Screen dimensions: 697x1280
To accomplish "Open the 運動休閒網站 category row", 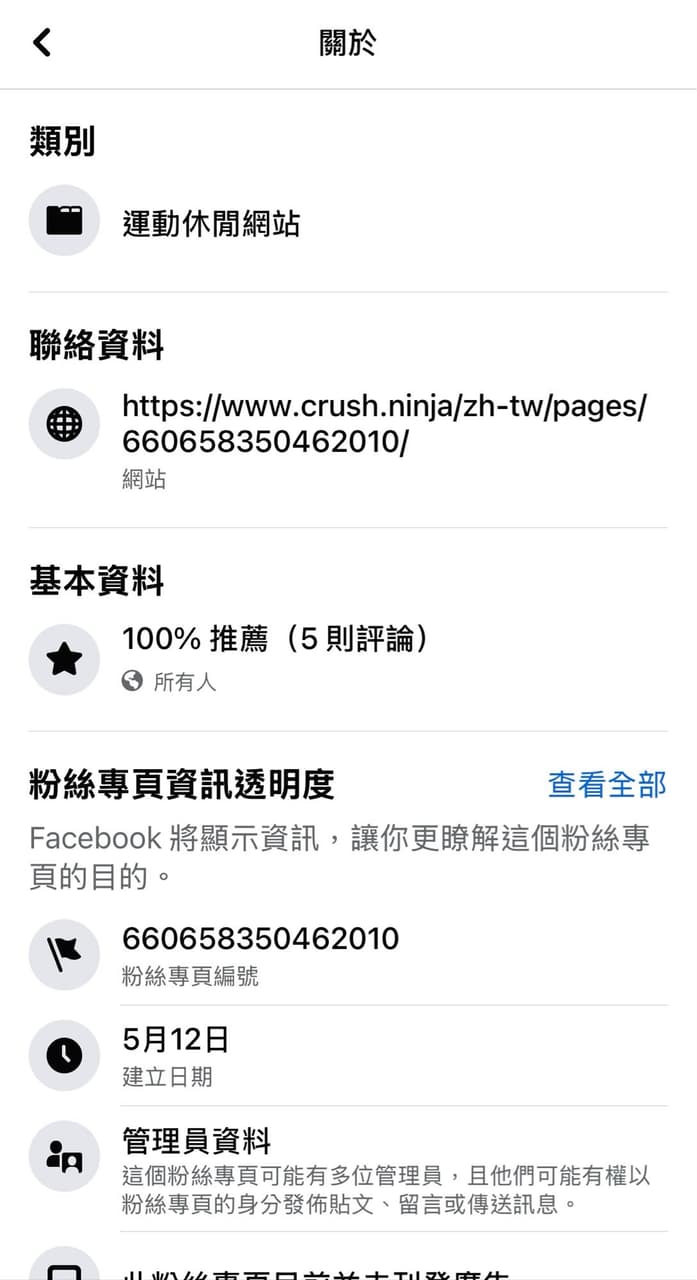I will coord(211,223).
